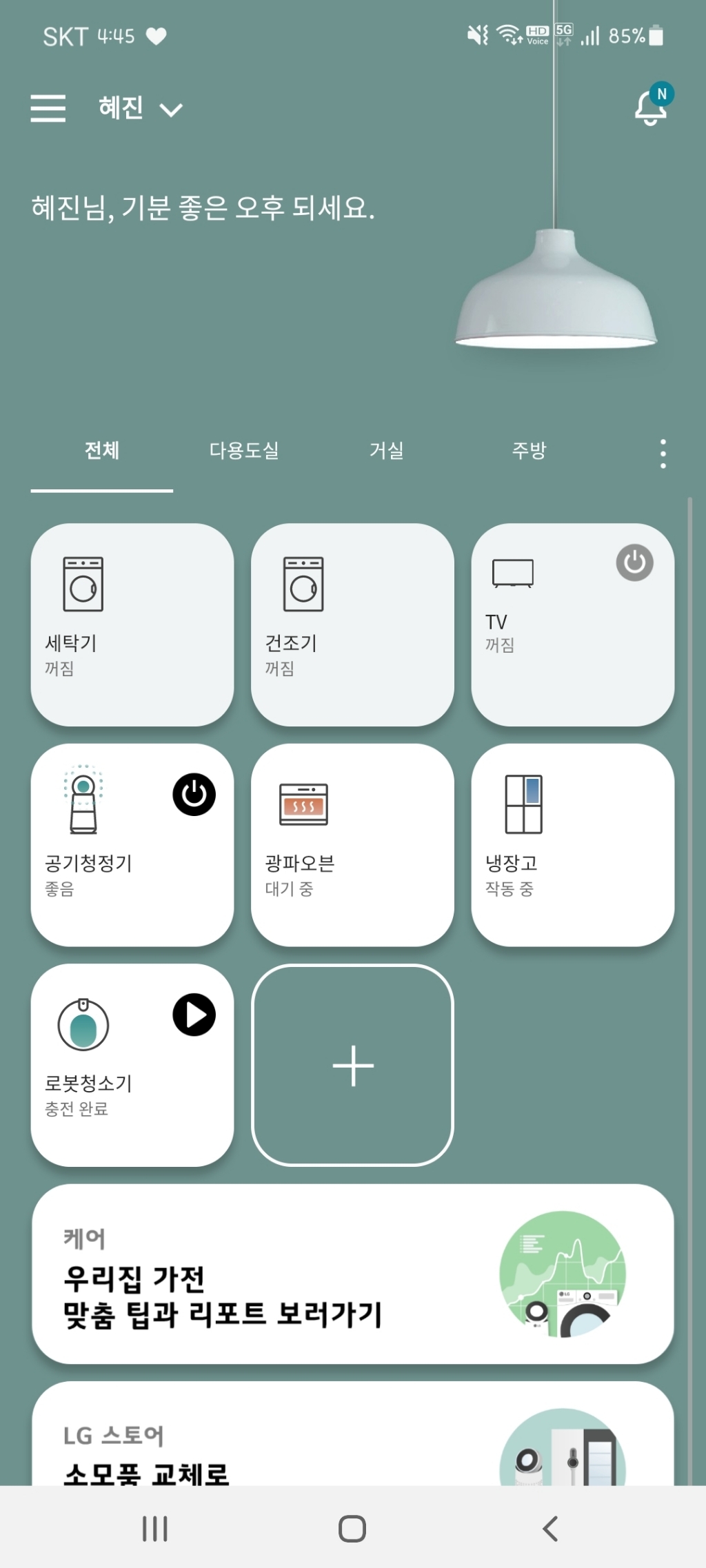
Task: Open the 광파오븐 device card
Action: [x=352, y=845]
